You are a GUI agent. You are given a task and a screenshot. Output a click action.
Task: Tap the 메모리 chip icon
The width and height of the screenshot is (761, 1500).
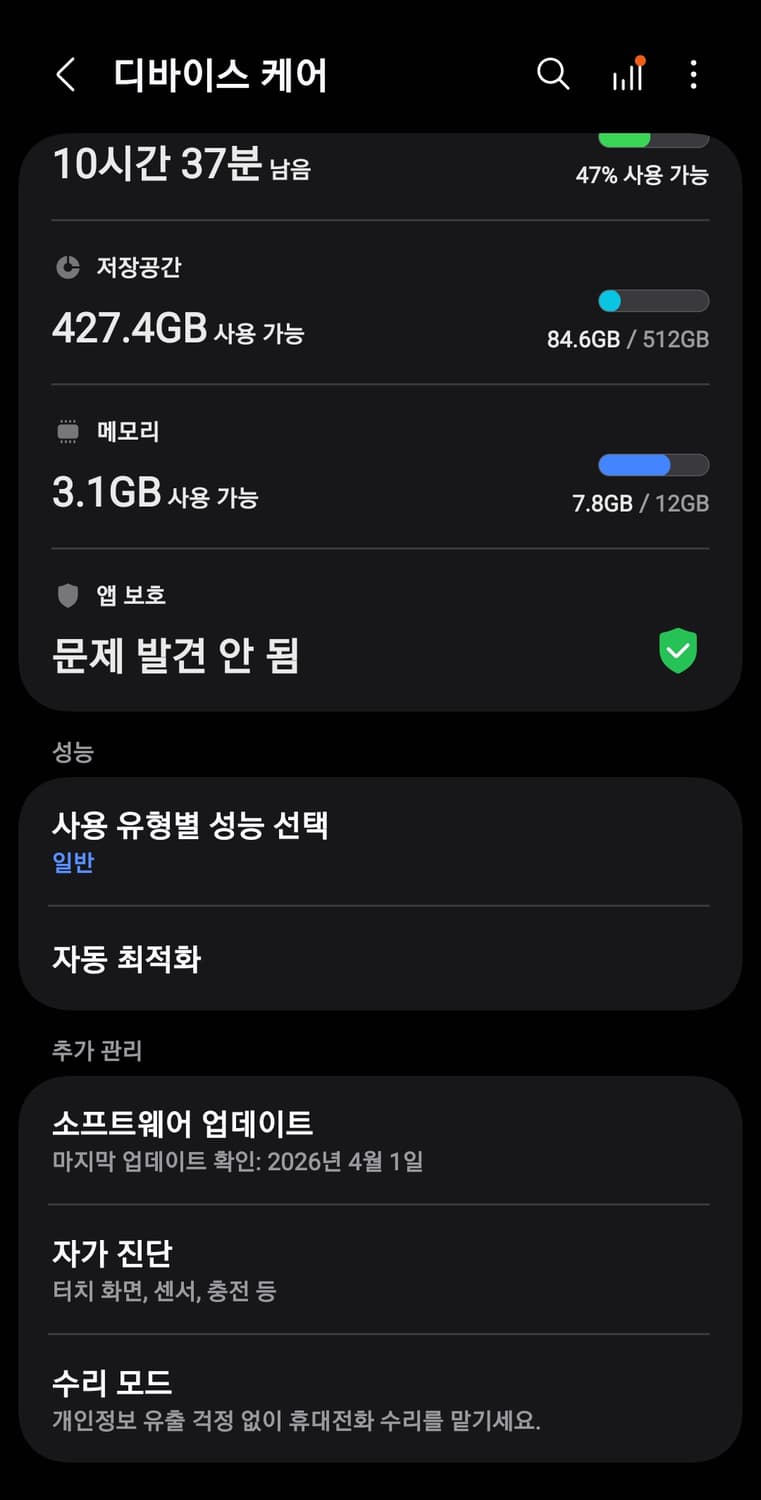[x=67, y=430]
